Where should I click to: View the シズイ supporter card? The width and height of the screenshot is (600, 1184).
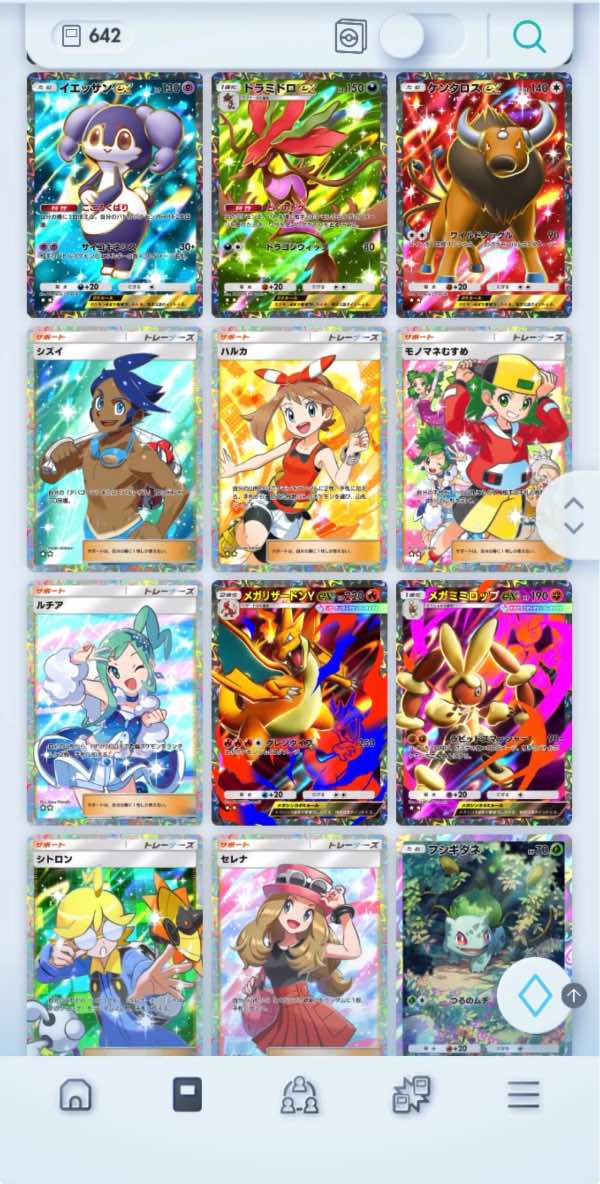pos(115,449)
